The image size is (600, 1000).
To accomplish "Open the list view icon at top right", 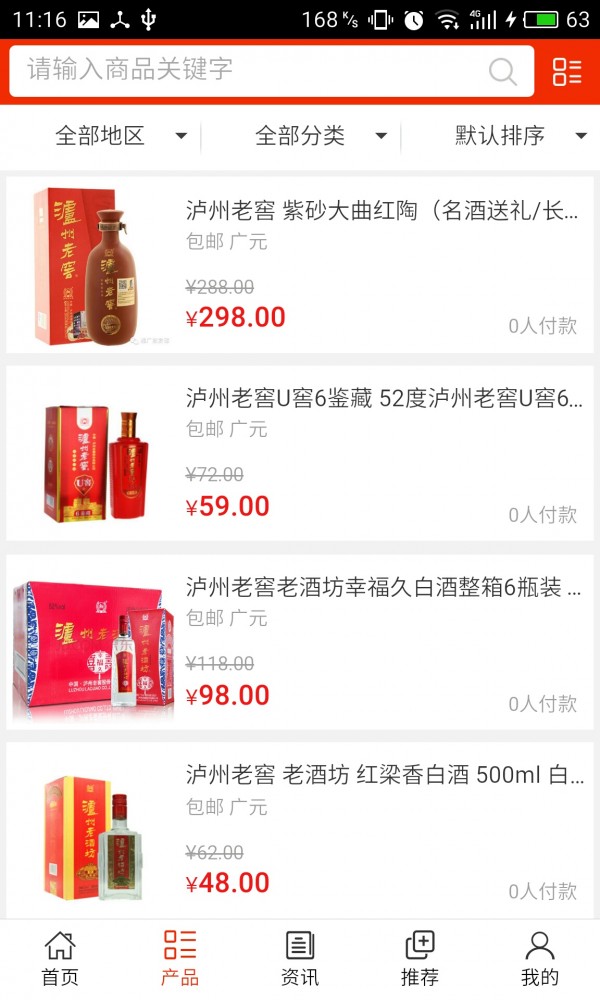I will pos(567,71).
